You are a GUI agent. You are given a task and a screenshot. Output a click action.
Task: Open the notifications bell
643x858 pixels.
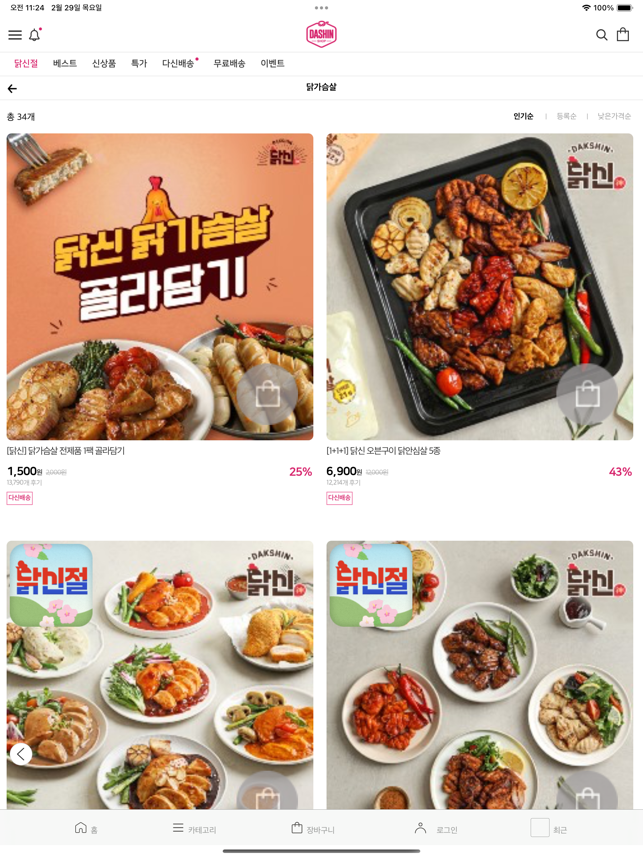point(34,35)
